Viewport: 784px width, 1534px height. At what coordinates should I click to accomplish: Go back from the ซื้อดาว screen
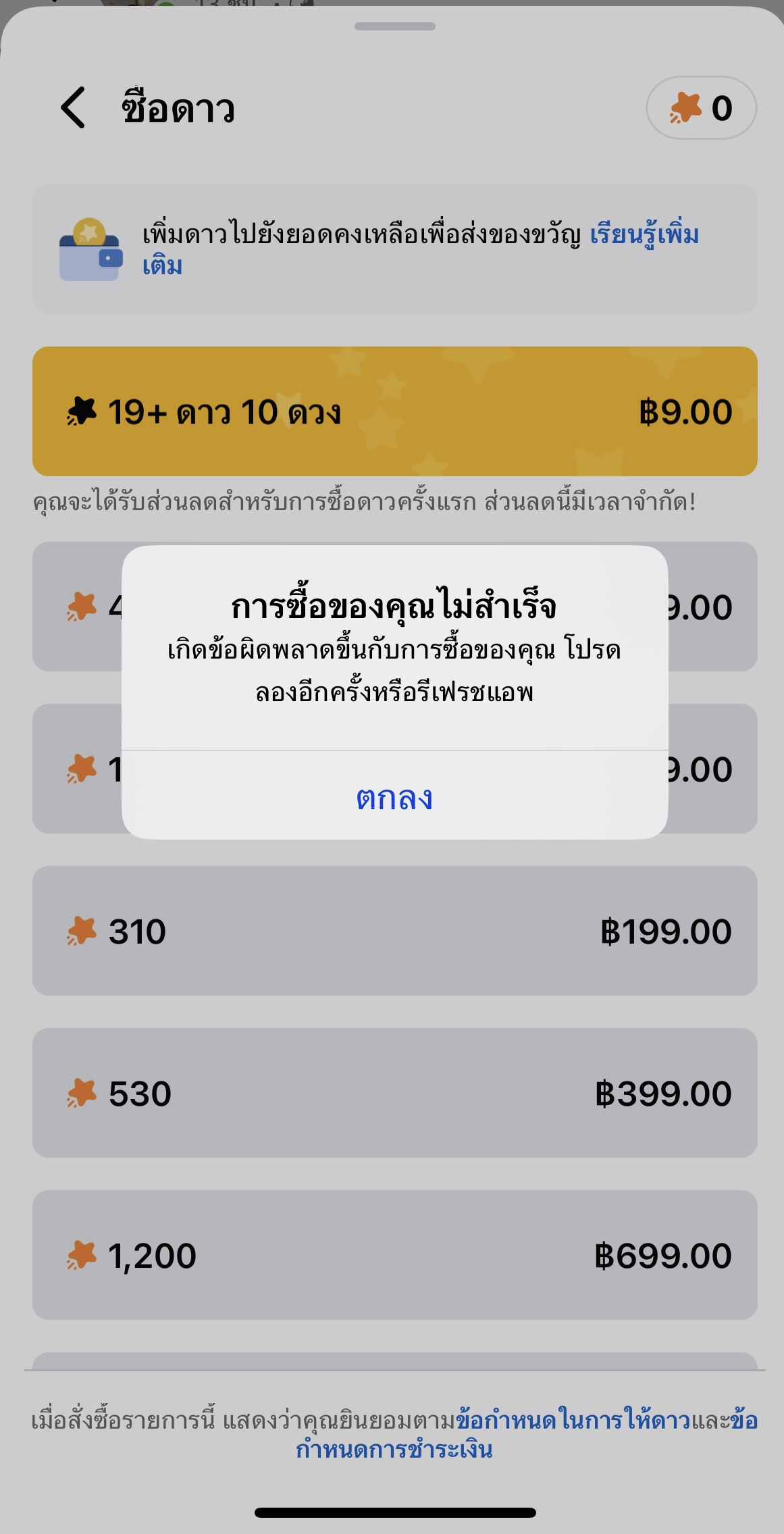(73, 107)
